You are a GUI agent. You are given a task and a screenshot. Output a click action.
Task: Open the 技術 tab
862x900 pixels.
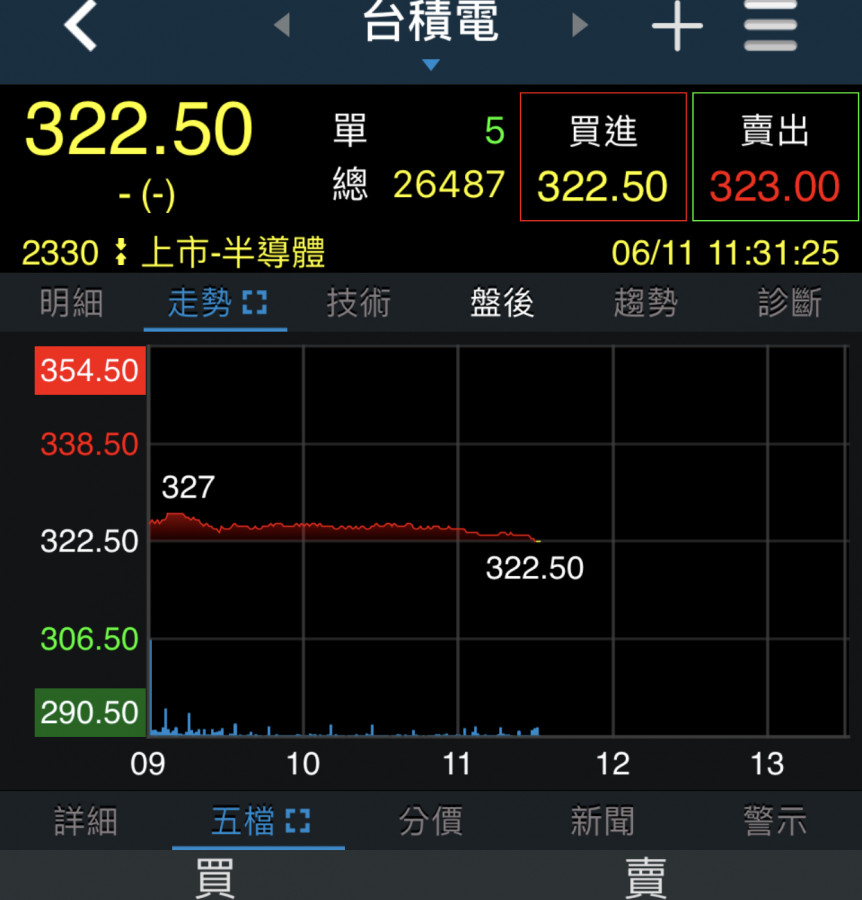click(359, 302)
